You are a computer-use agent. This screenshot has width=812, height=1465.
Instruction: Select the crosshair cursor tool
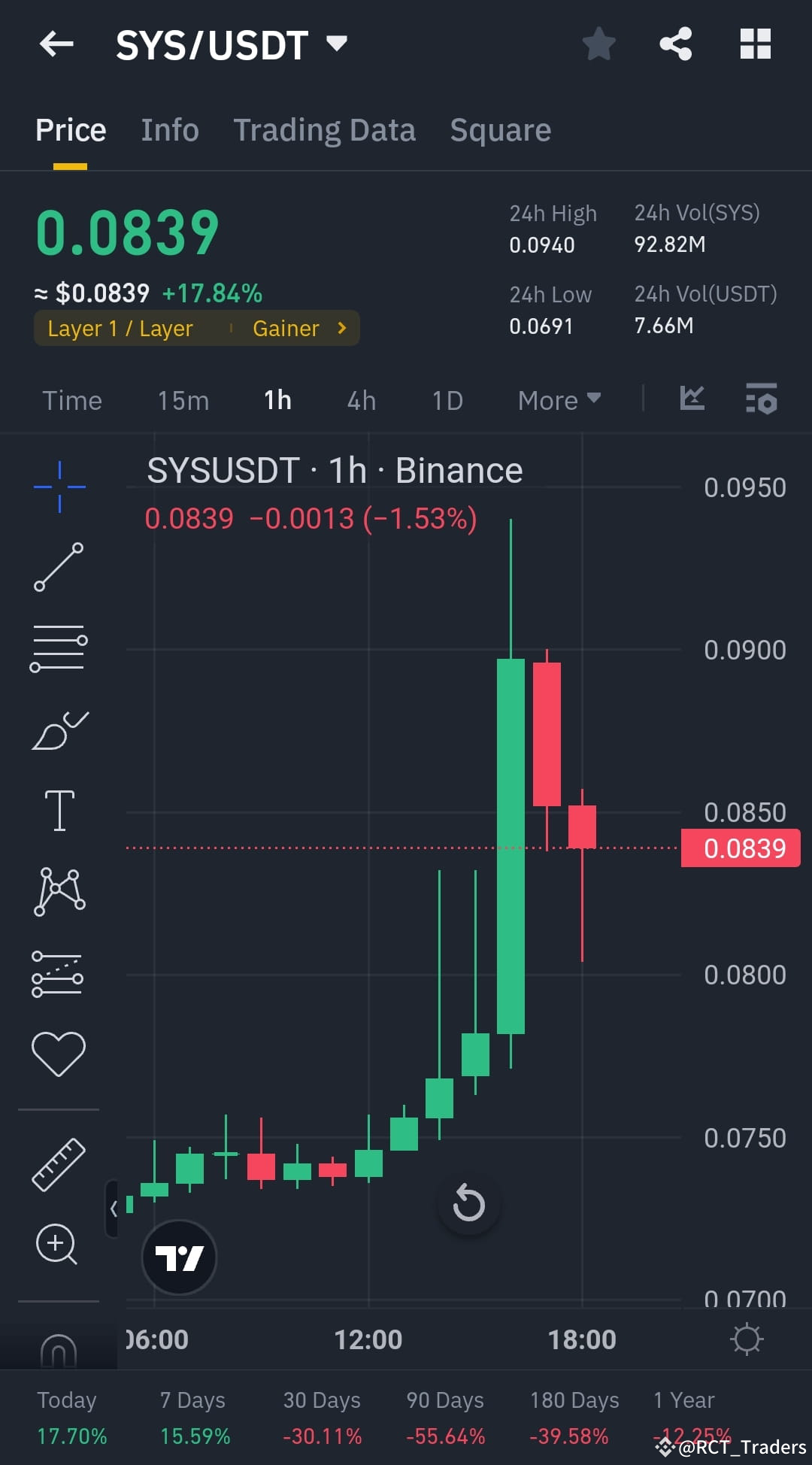coord(59,485)
